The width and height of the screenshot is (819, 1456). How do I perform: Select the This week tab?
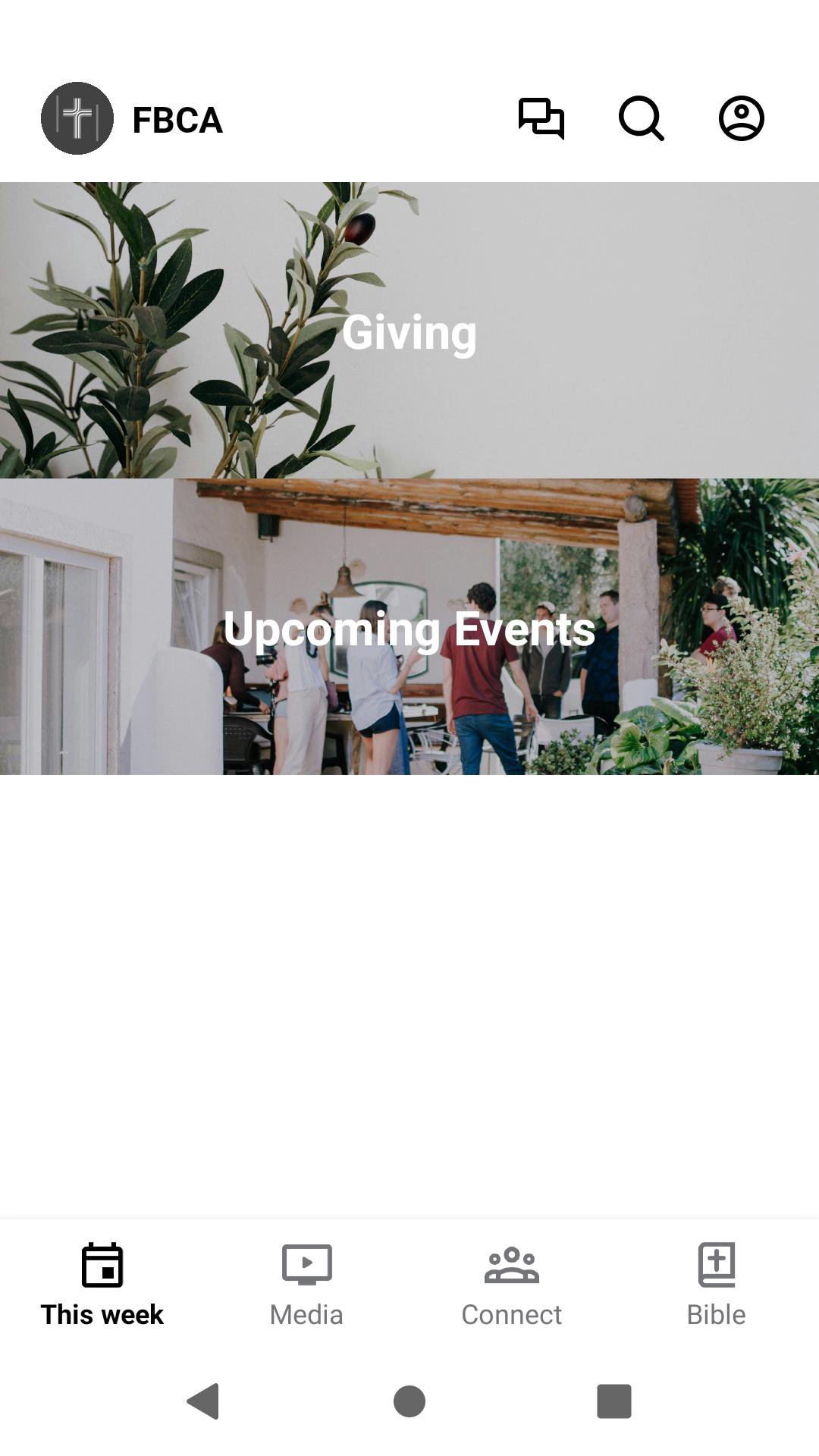(102, 1285)
